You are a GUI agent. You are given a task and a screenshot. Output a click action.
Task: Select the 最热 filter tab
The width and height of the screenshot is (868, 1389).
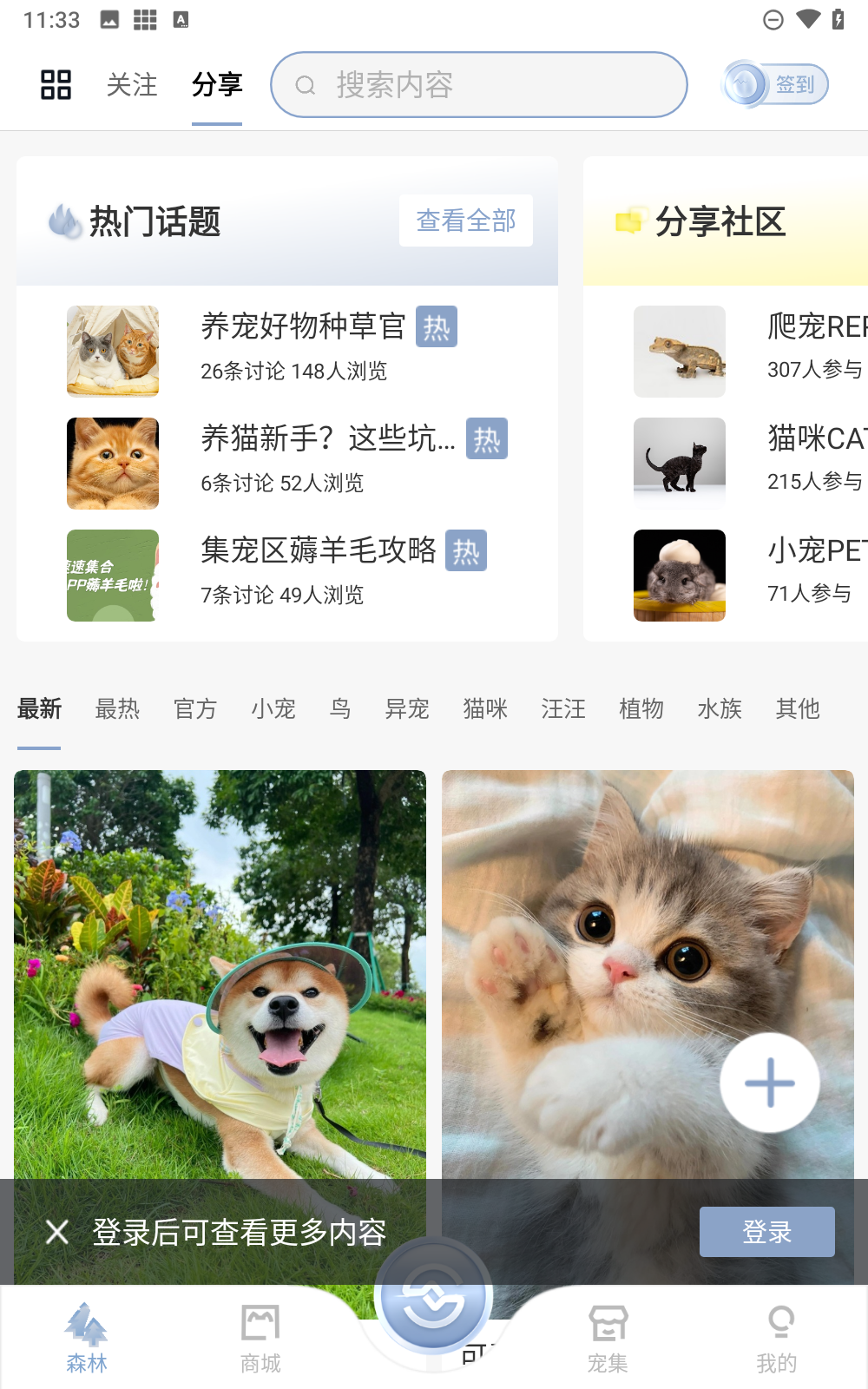117,709
